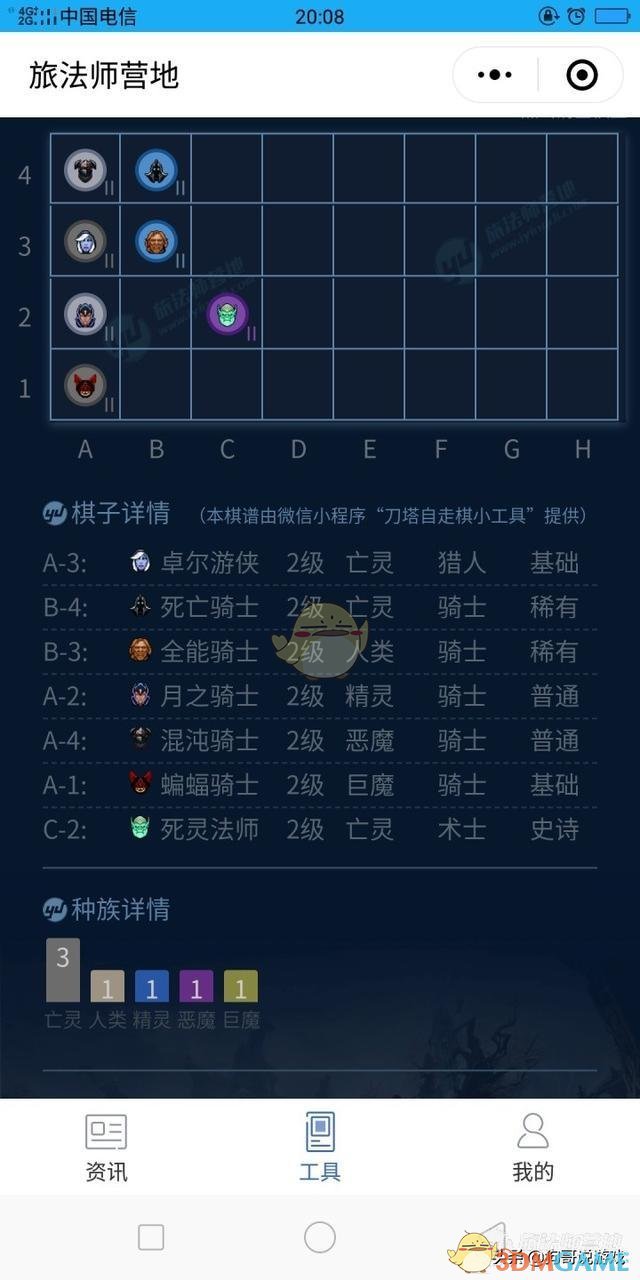The height and width of the screenshot is (1280, 640).
Task: Open the mini program more options menu
Action: point(494,75)
